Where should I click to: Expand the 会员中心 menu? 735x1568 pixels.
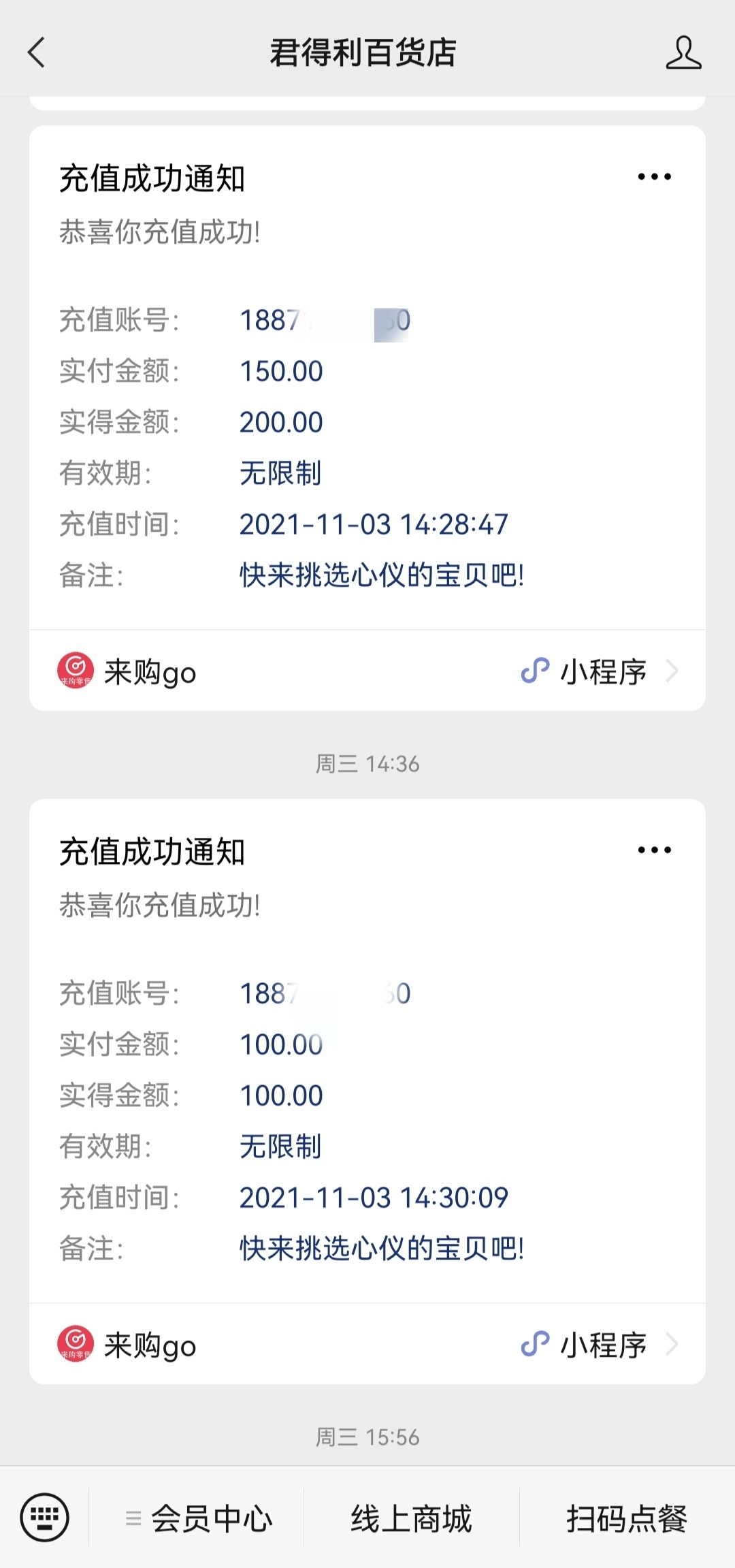point(199,1519)
